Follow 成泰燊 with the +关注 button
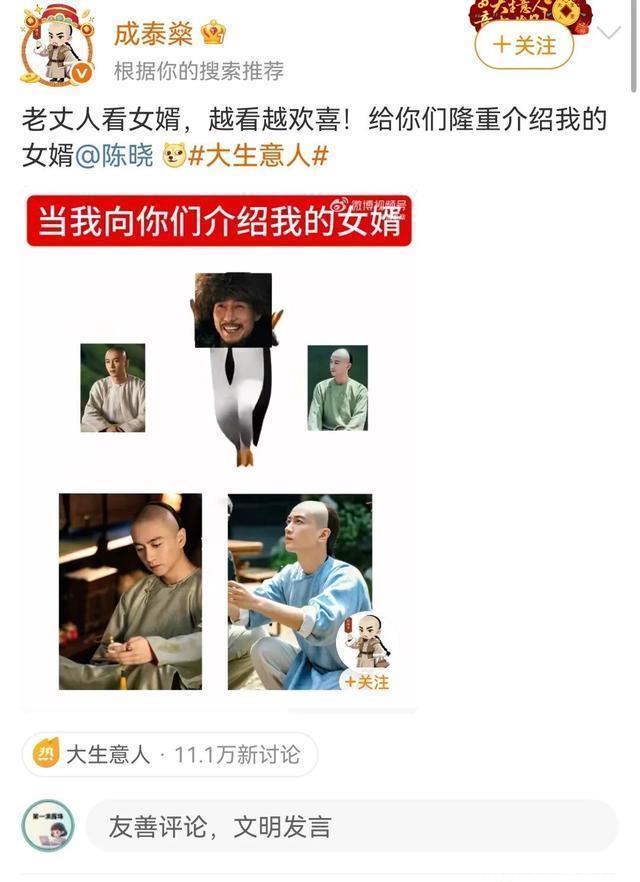The image size is (640, 882). point(523,45)
